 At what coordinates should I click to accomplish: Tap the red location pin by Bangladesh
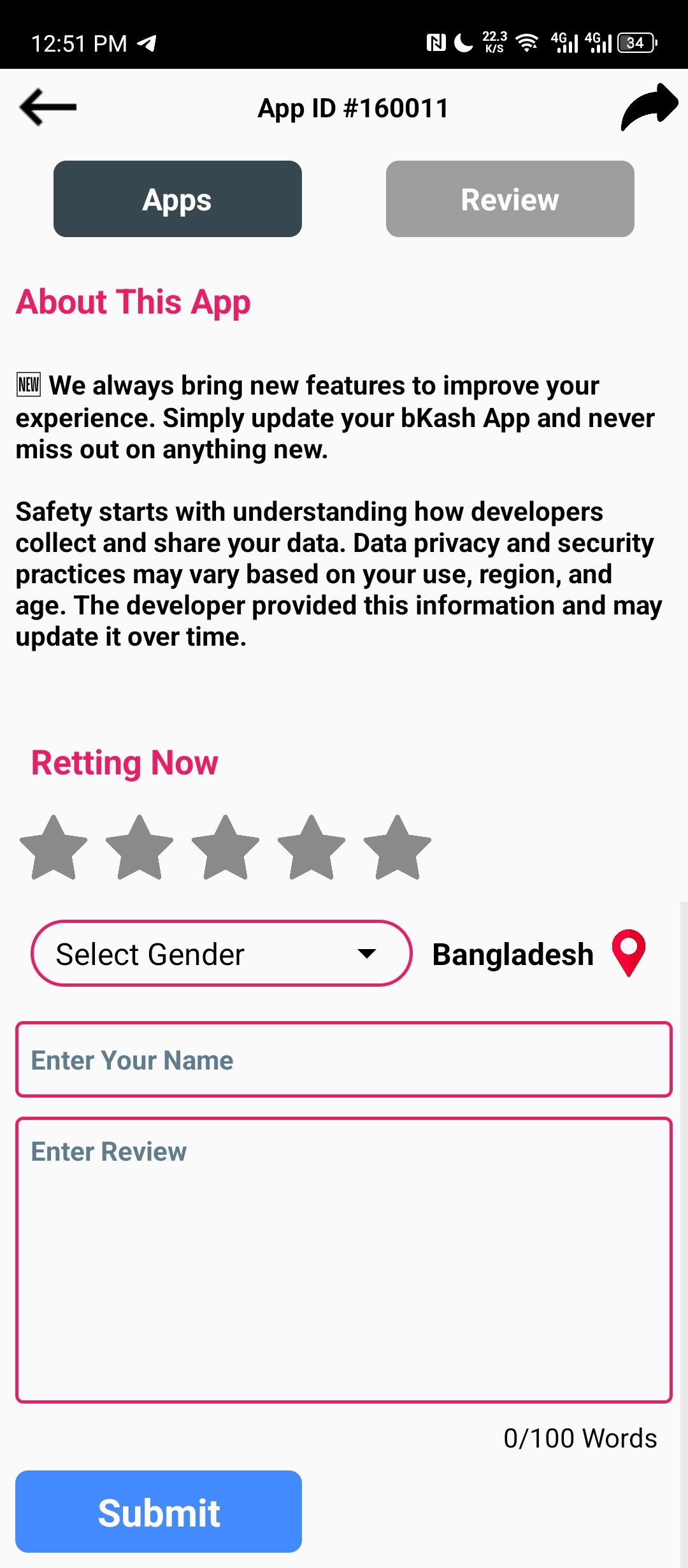click(629, 953)
